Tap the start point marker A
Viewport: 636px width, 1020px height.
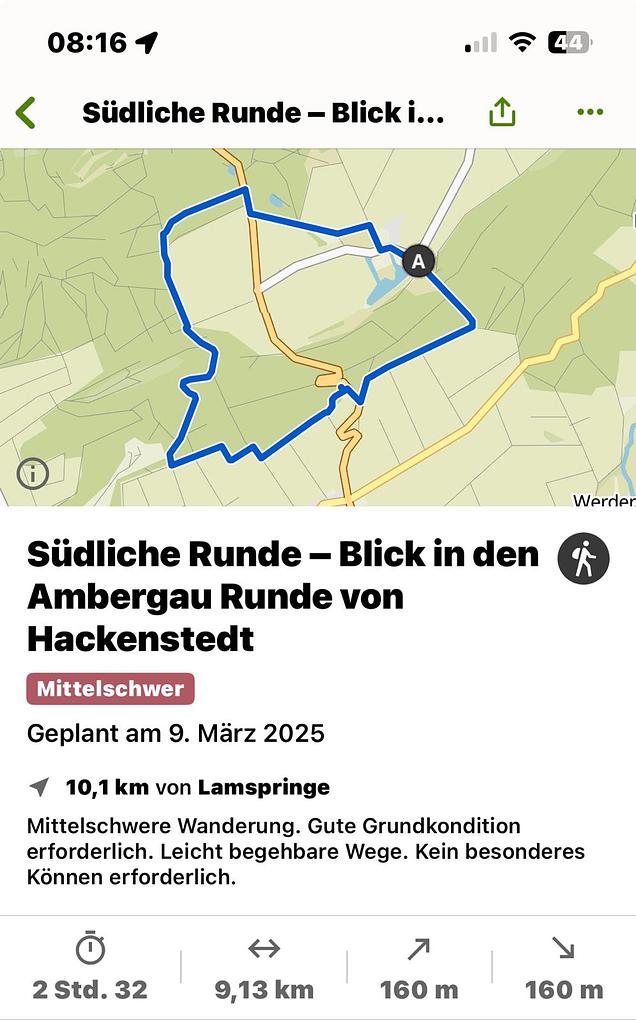pyautogui.click(x=419, y=262)
